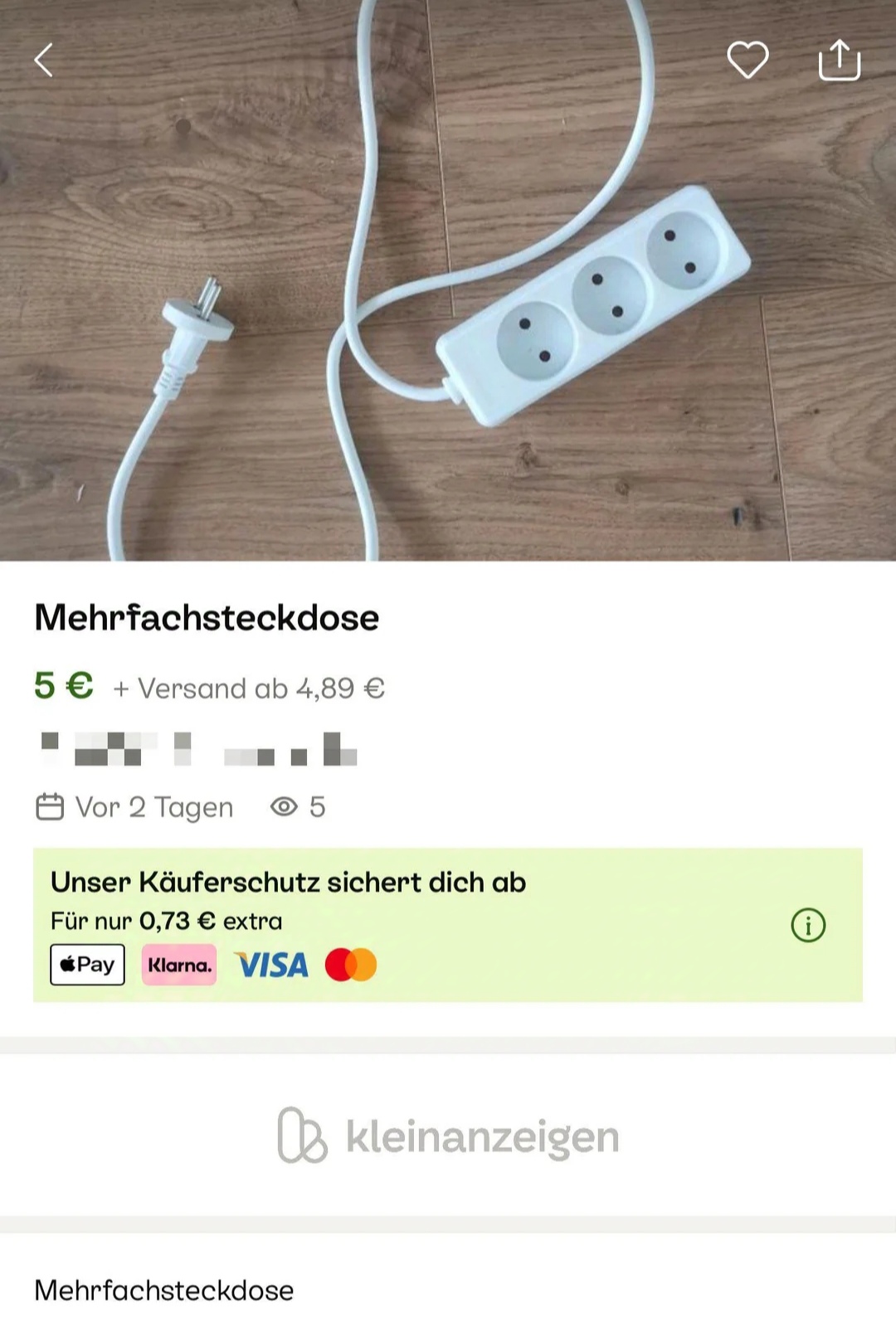The width and height of the screenshot is (896, 1328).
Task: Open the power strip photo
Action: [448, 315]
